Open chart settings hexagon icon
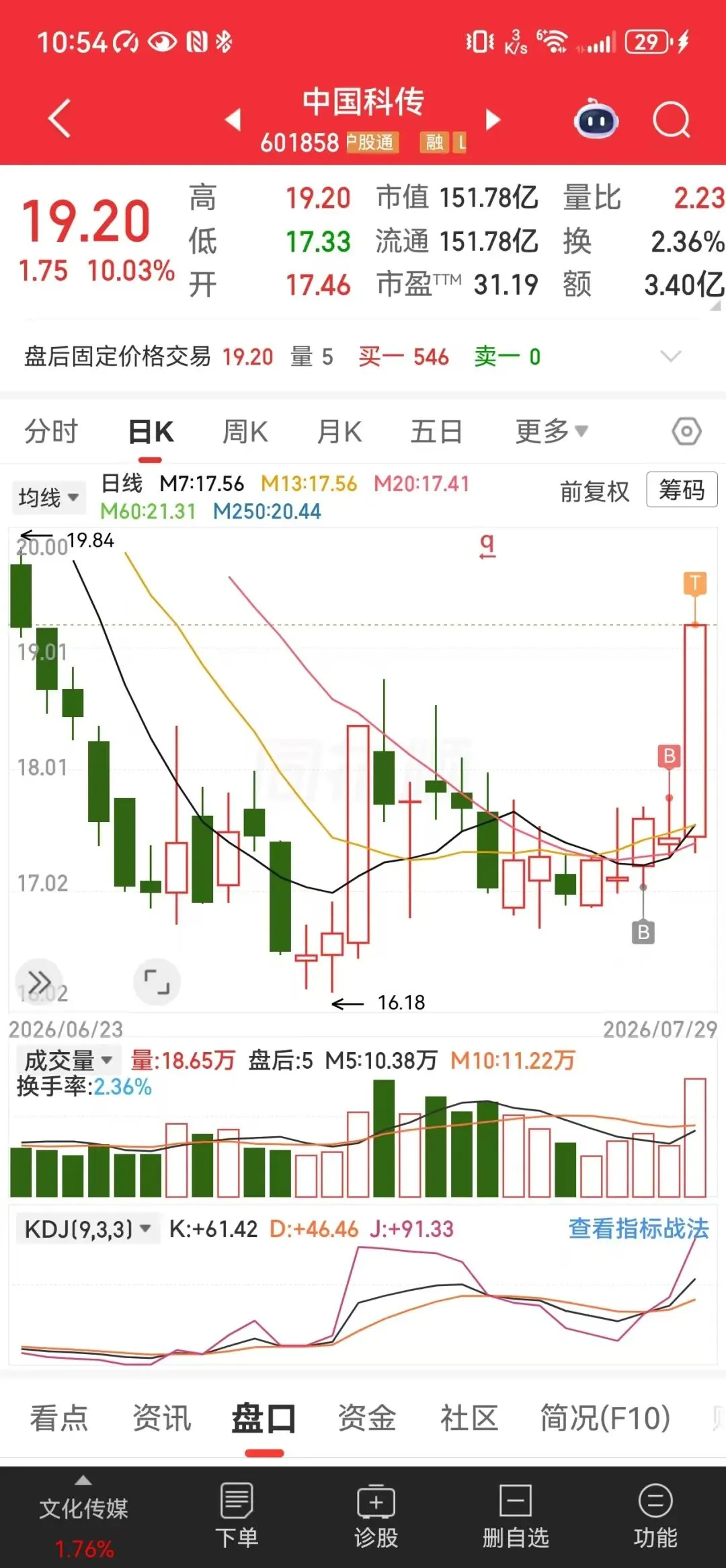726x1568 pixels. (x=686, y=431)
